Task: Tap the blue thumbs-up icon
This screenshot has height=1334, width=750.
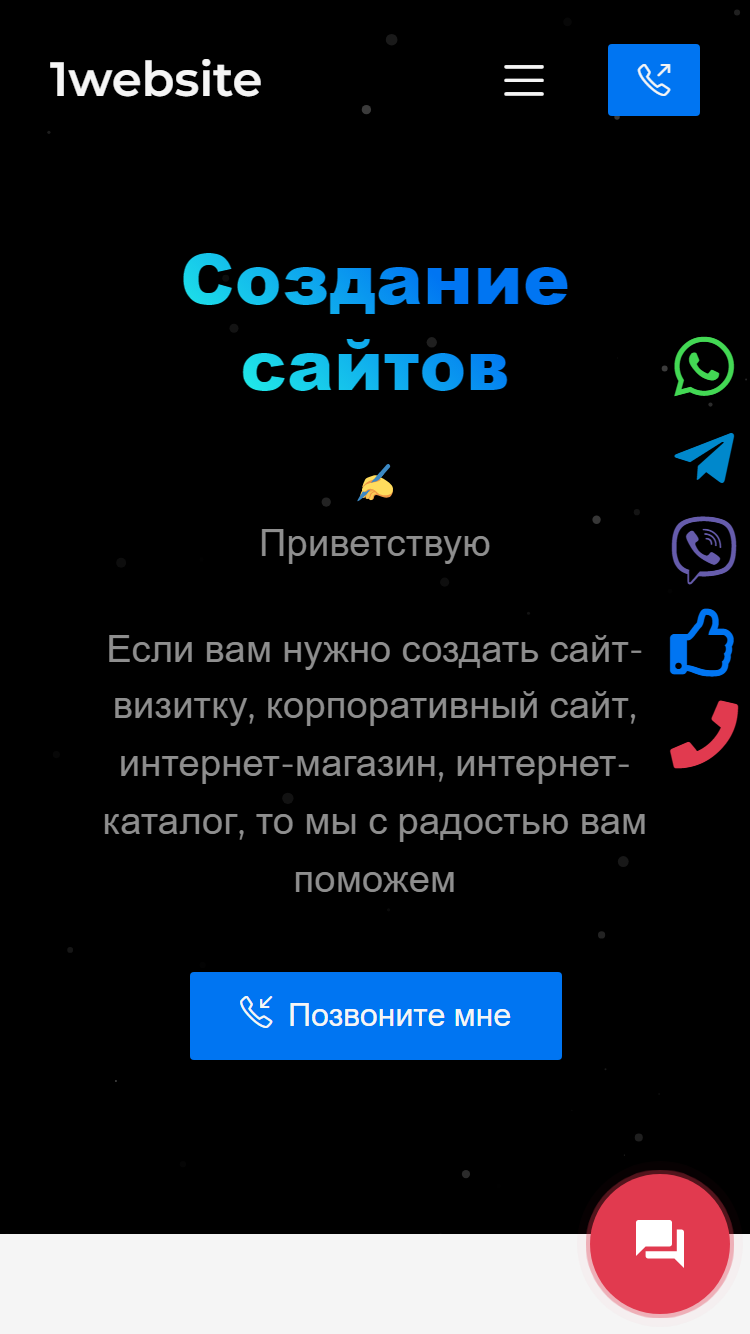Action: [702, 643]
